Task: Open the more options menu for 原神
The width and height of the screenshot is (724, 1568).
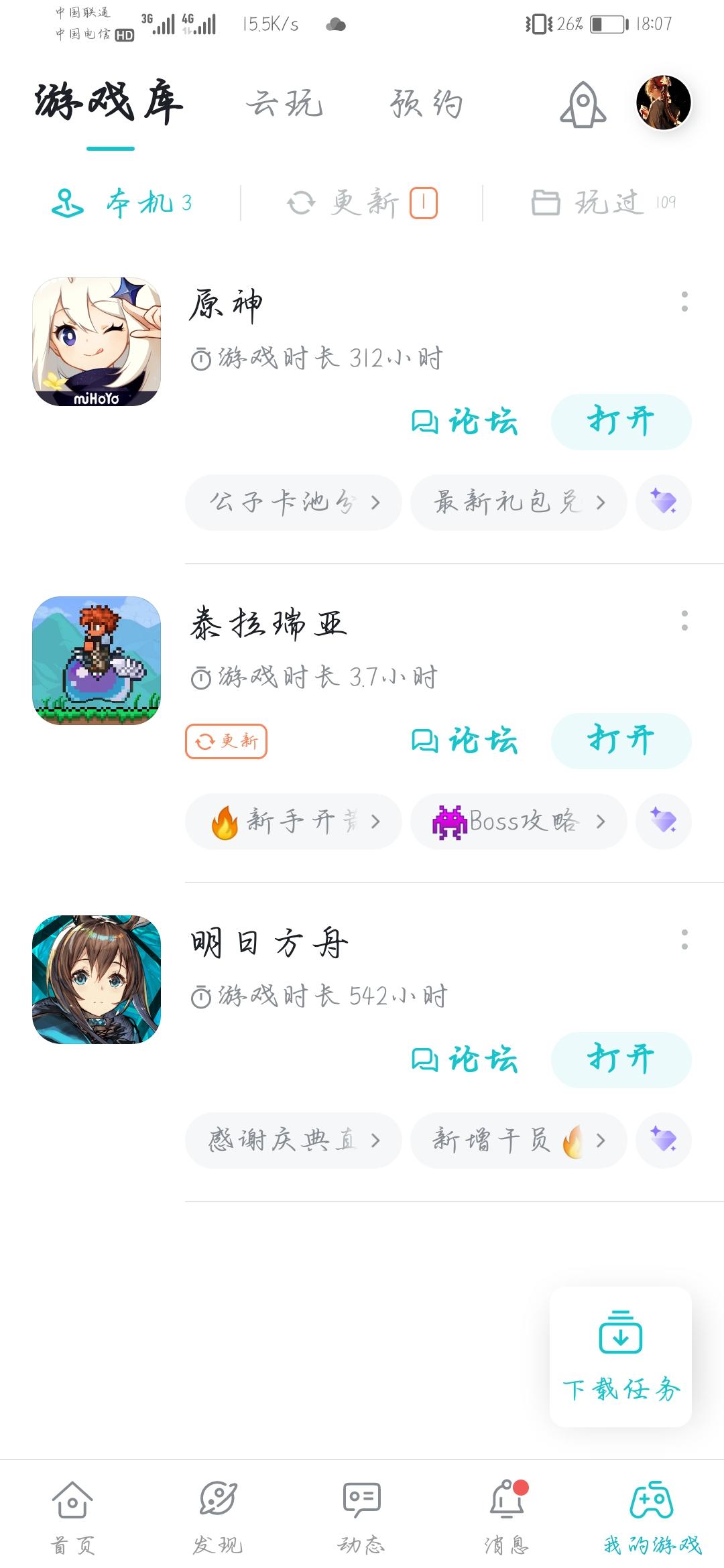Action: click(684, 302)
